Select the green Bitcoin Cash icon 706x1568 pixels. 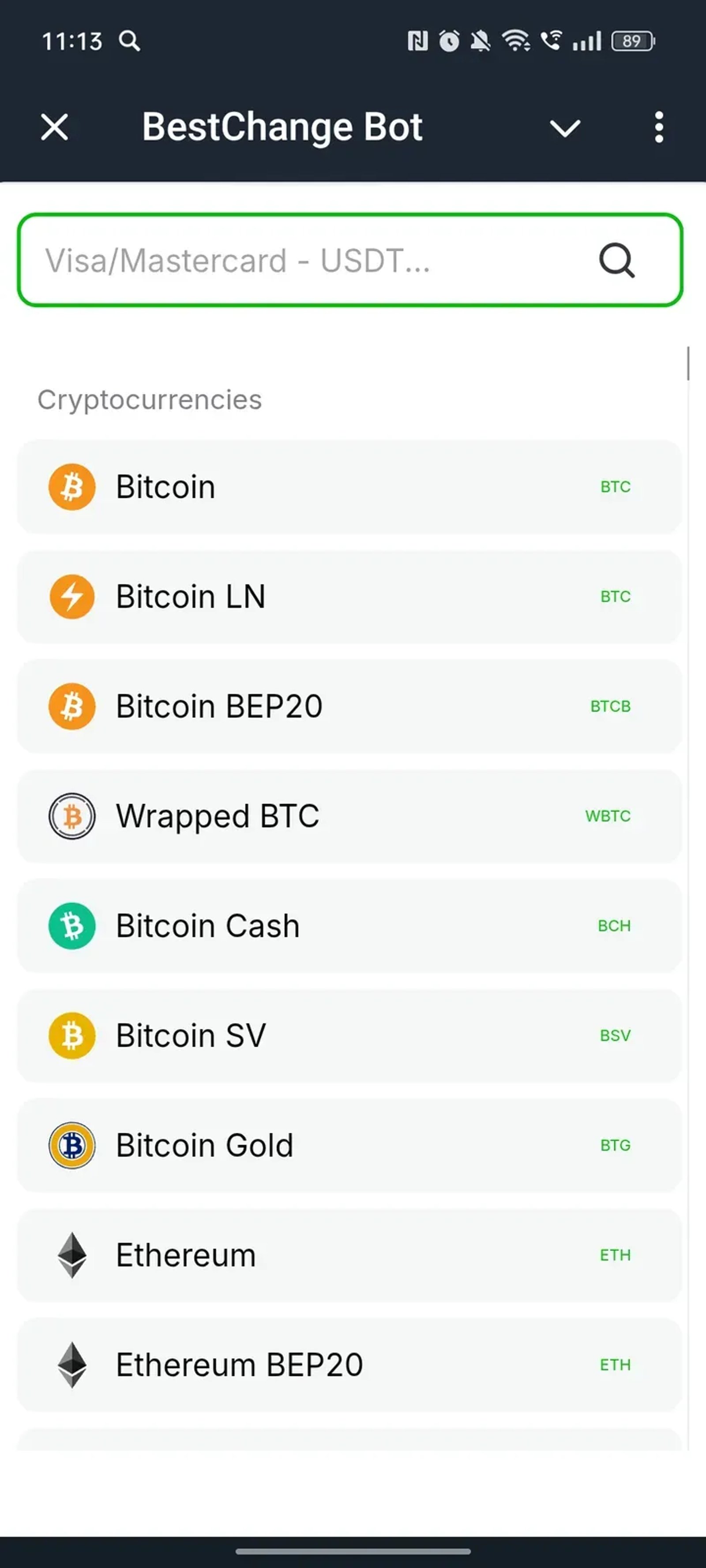click(71, 925)
